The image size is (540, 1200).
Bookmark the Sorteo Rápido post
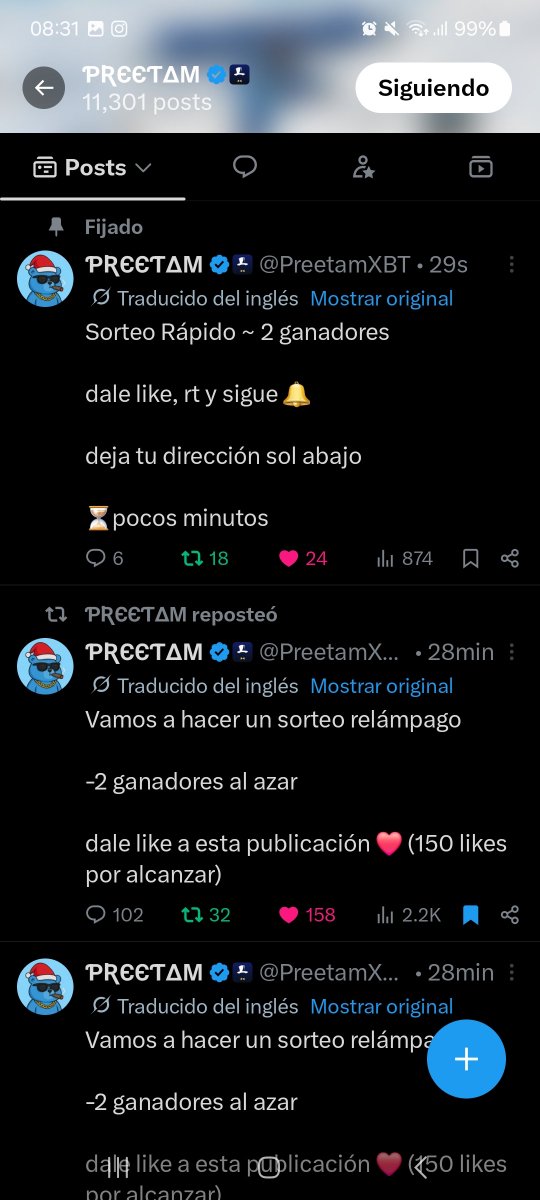click(x=470, y=559)
